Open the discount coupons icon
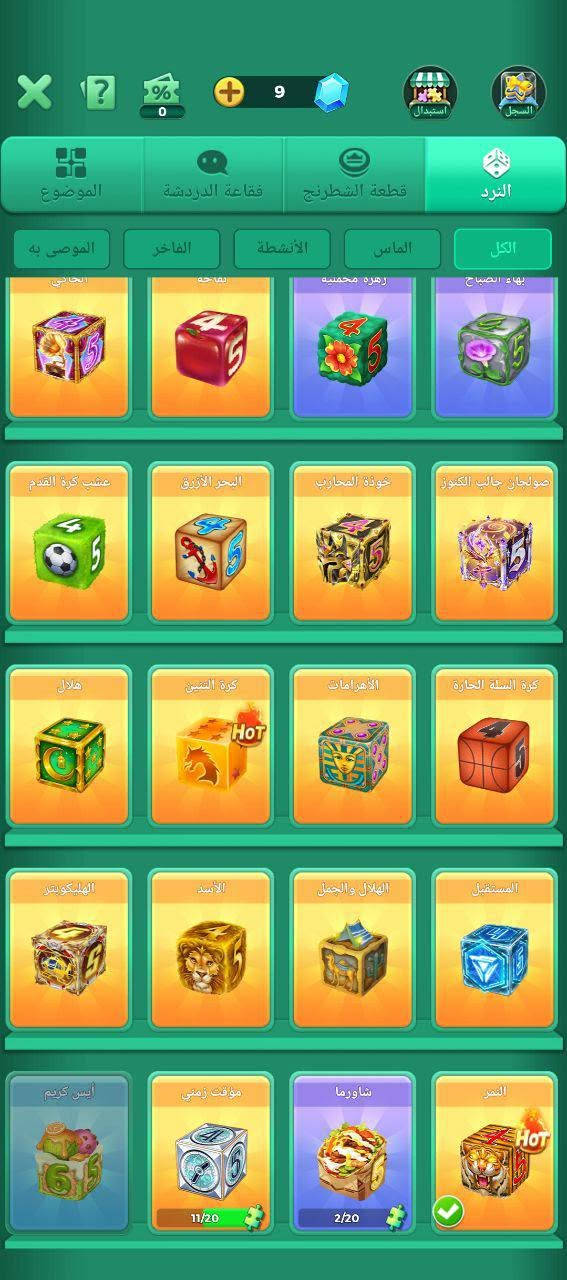Image resolution: width=567 pixels, height=1280 pixels. click(162, 94)
